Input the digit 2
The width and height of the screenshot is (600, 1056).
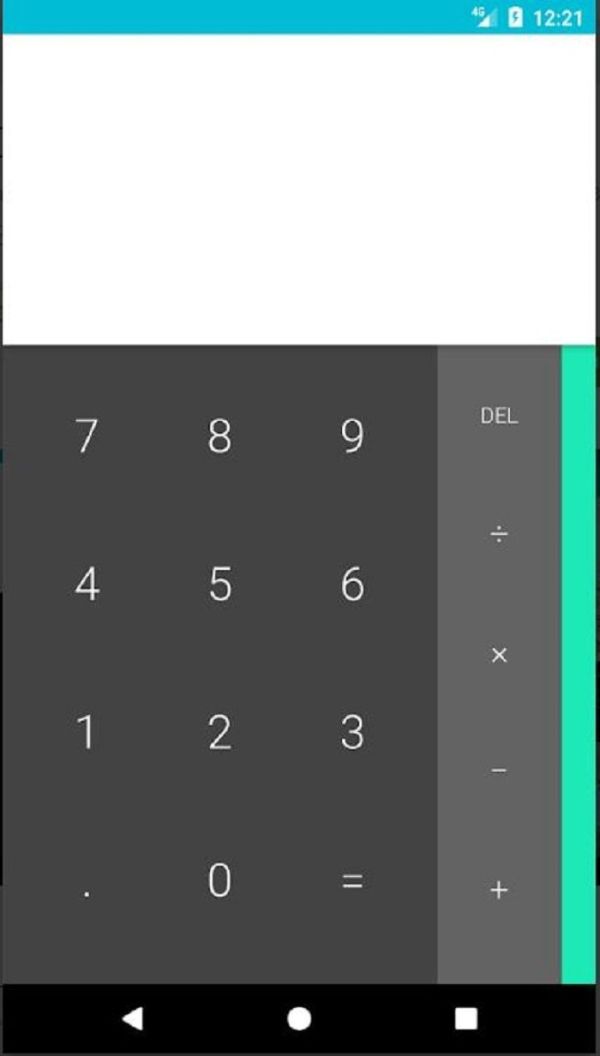[x=219, y=733]
